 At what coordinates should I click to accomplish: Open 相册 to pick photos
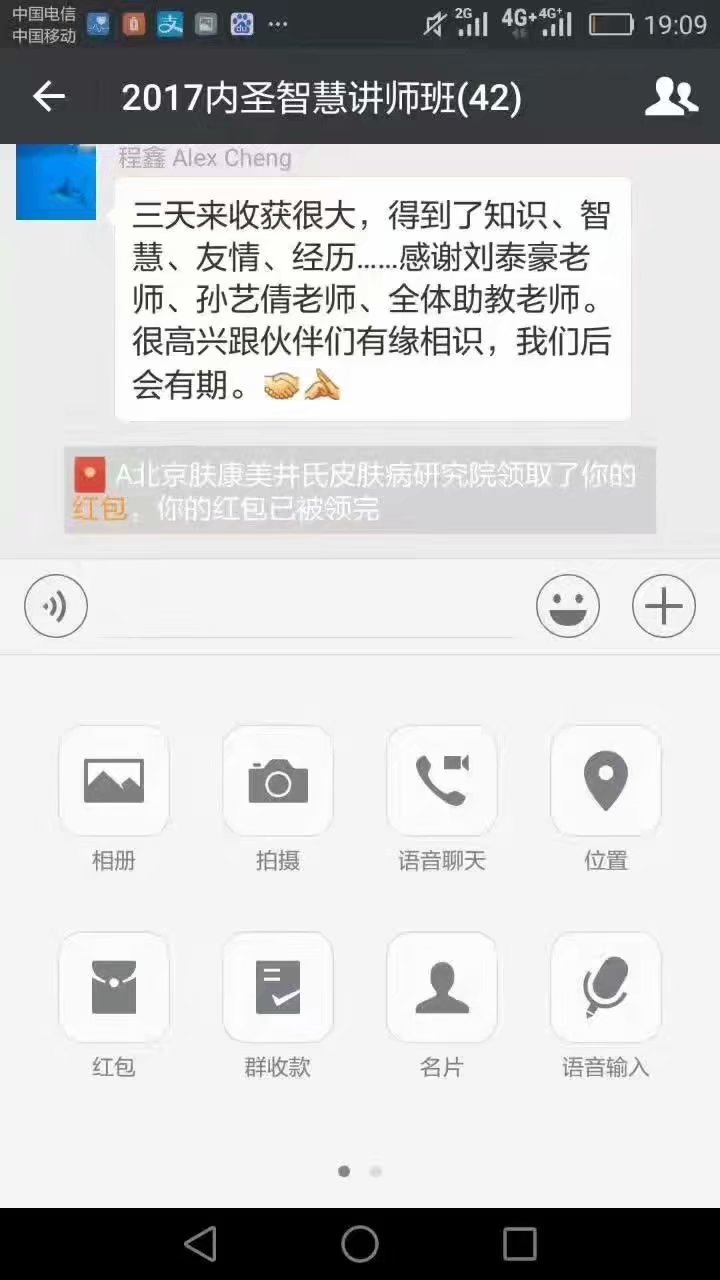pyautogui.click(x=114, y=781)
